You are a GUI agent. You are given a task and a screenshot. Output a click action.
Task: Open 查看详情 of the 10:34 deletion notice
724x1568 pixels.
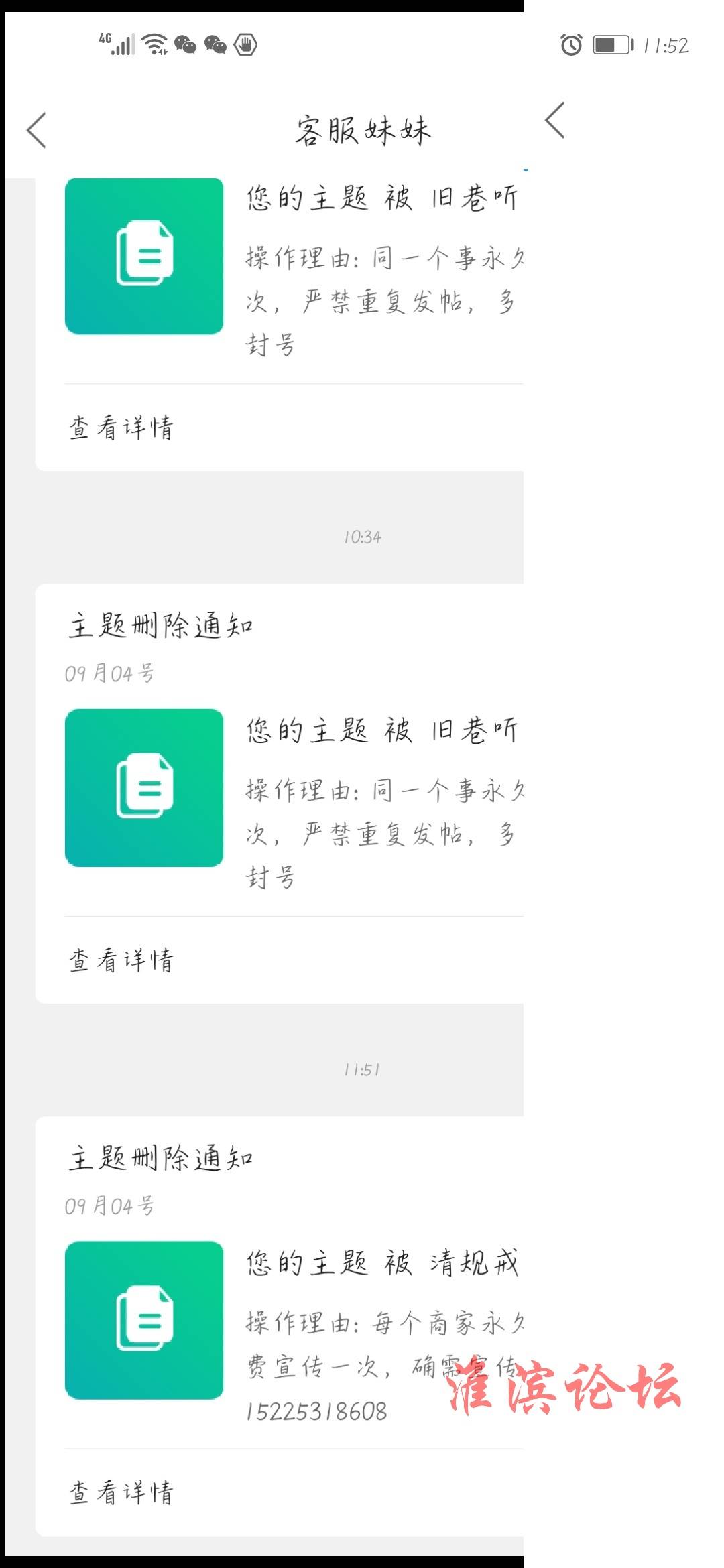click(121, 960)
